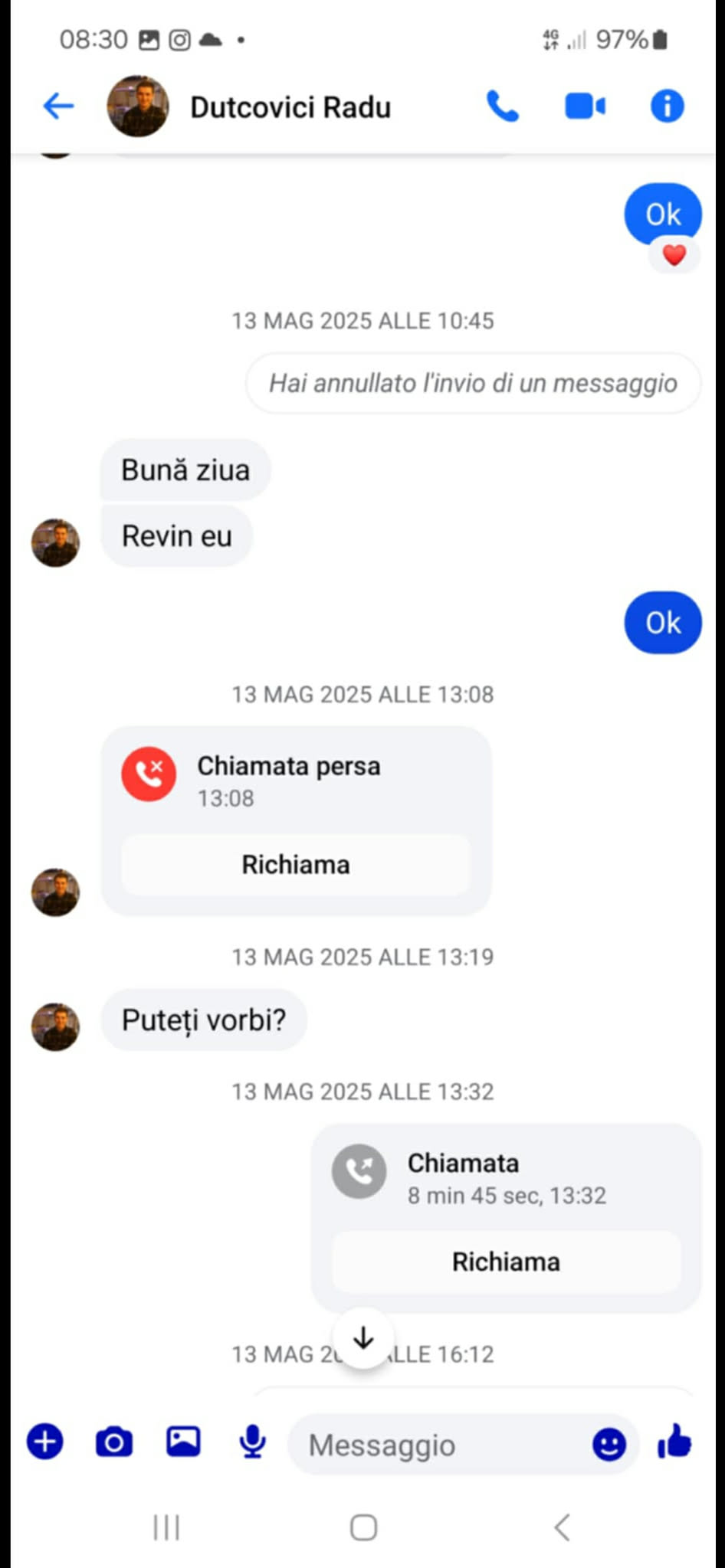This screenshot has width=725, height=1568.
Task: Open the gallery image picker
Action: click(184, 1442)
